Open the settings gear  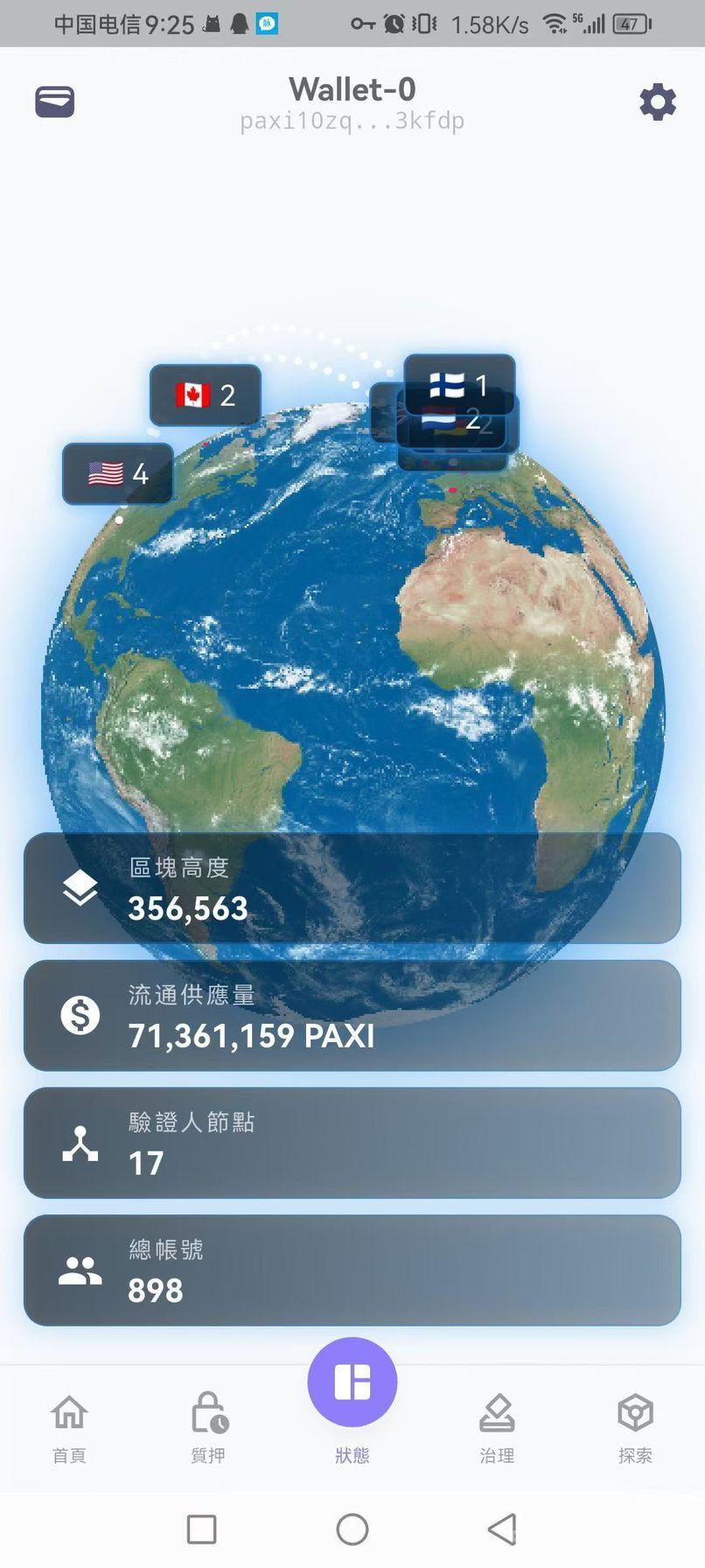point(658,102)
